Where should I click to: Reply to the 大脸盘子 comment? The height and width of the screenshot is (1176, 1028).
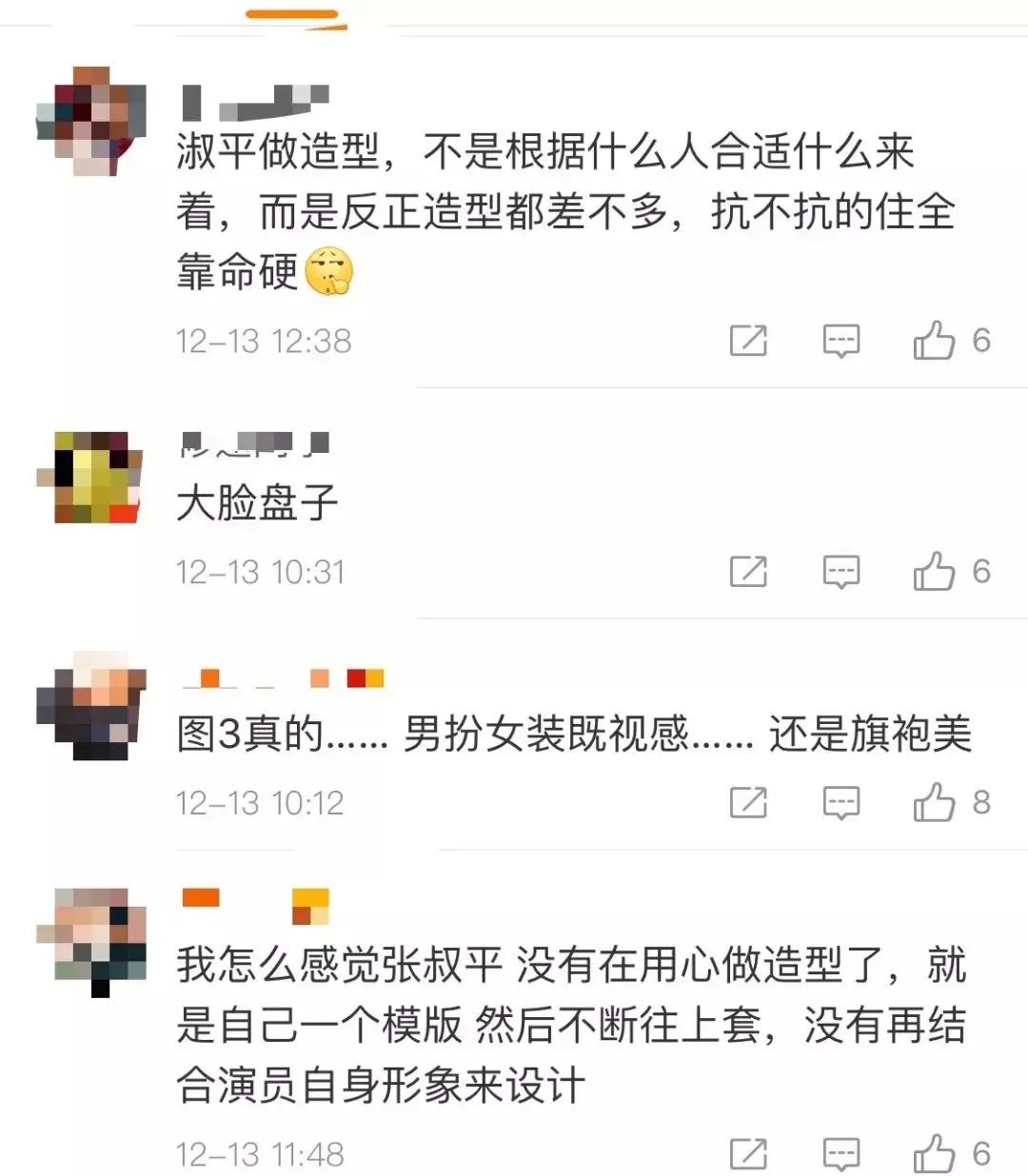841,572
